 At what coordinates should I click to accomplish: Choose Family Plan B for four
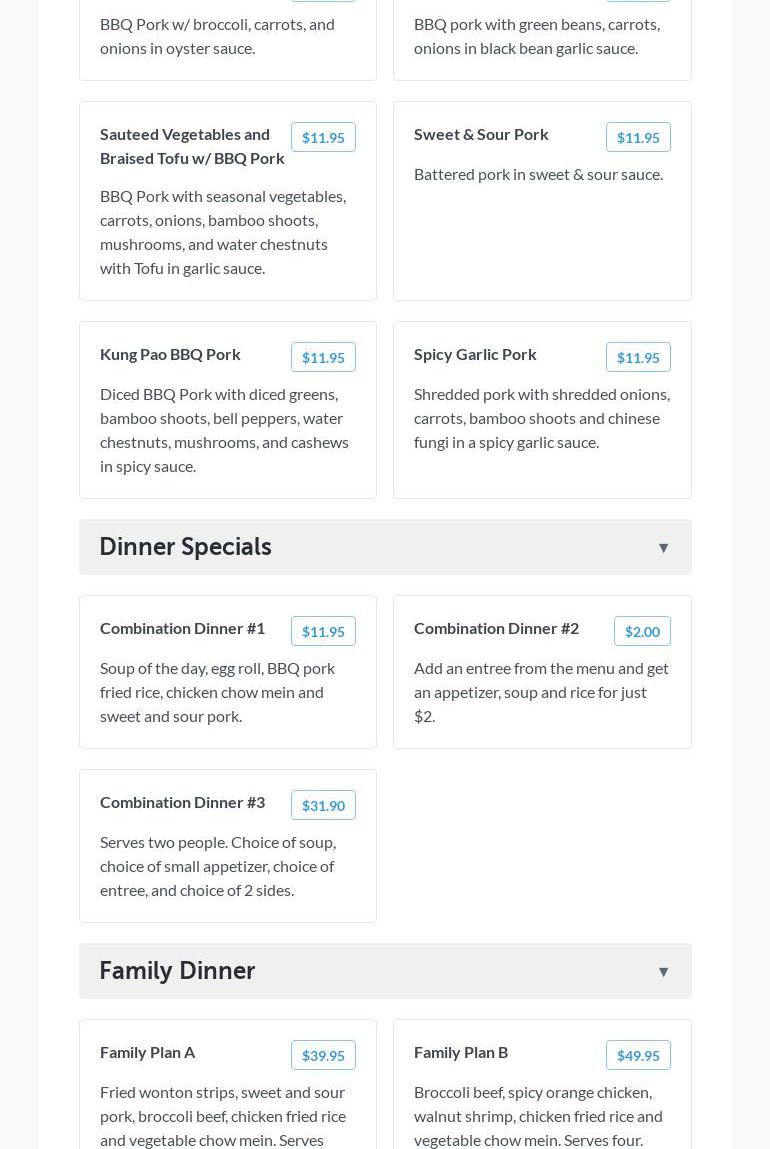[x=461, y=1052]
